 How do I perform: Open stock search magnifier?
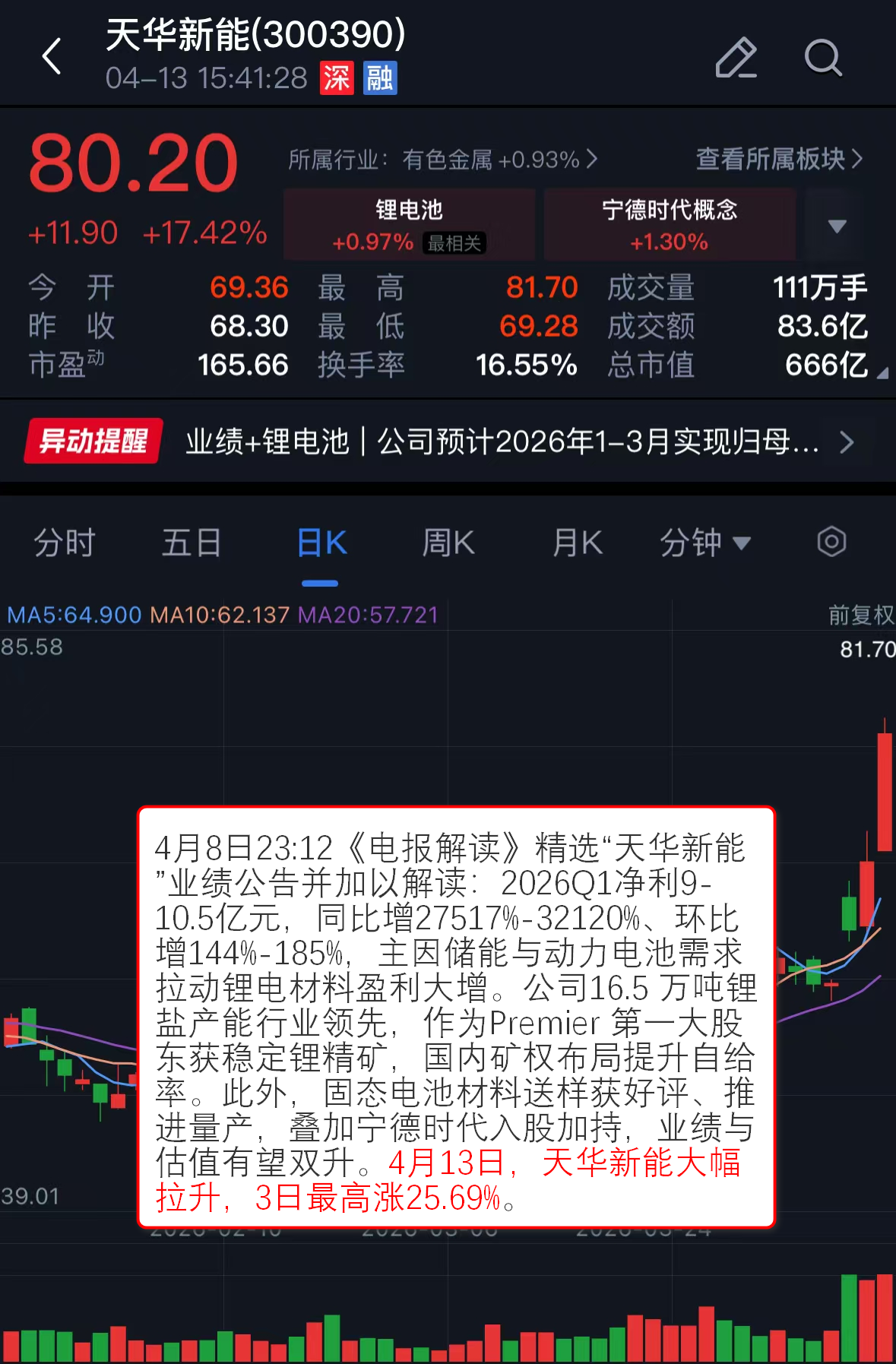point(823,58)
